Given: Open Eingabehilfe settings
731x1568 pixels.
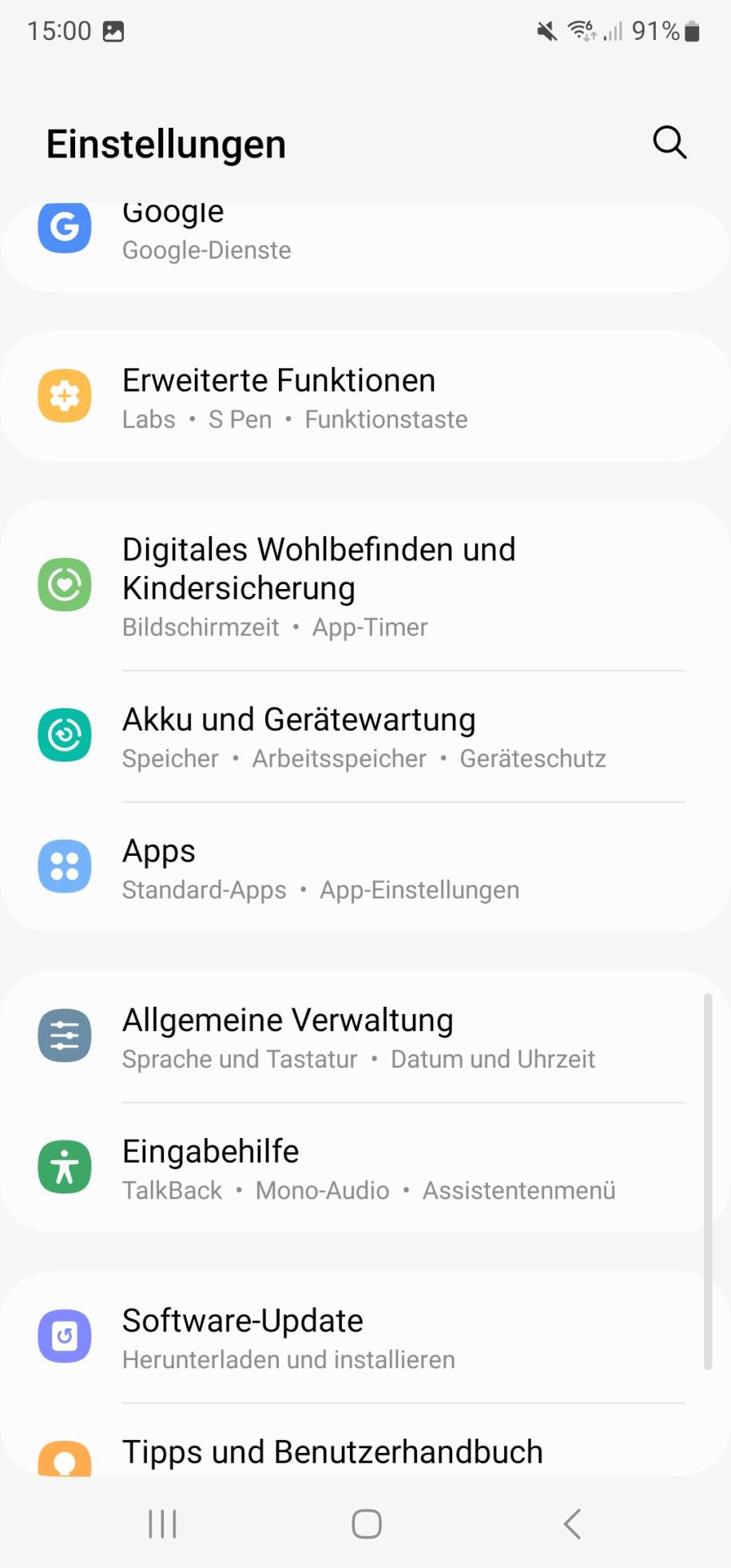Looking at the screenshot, I should point(365,1168).
